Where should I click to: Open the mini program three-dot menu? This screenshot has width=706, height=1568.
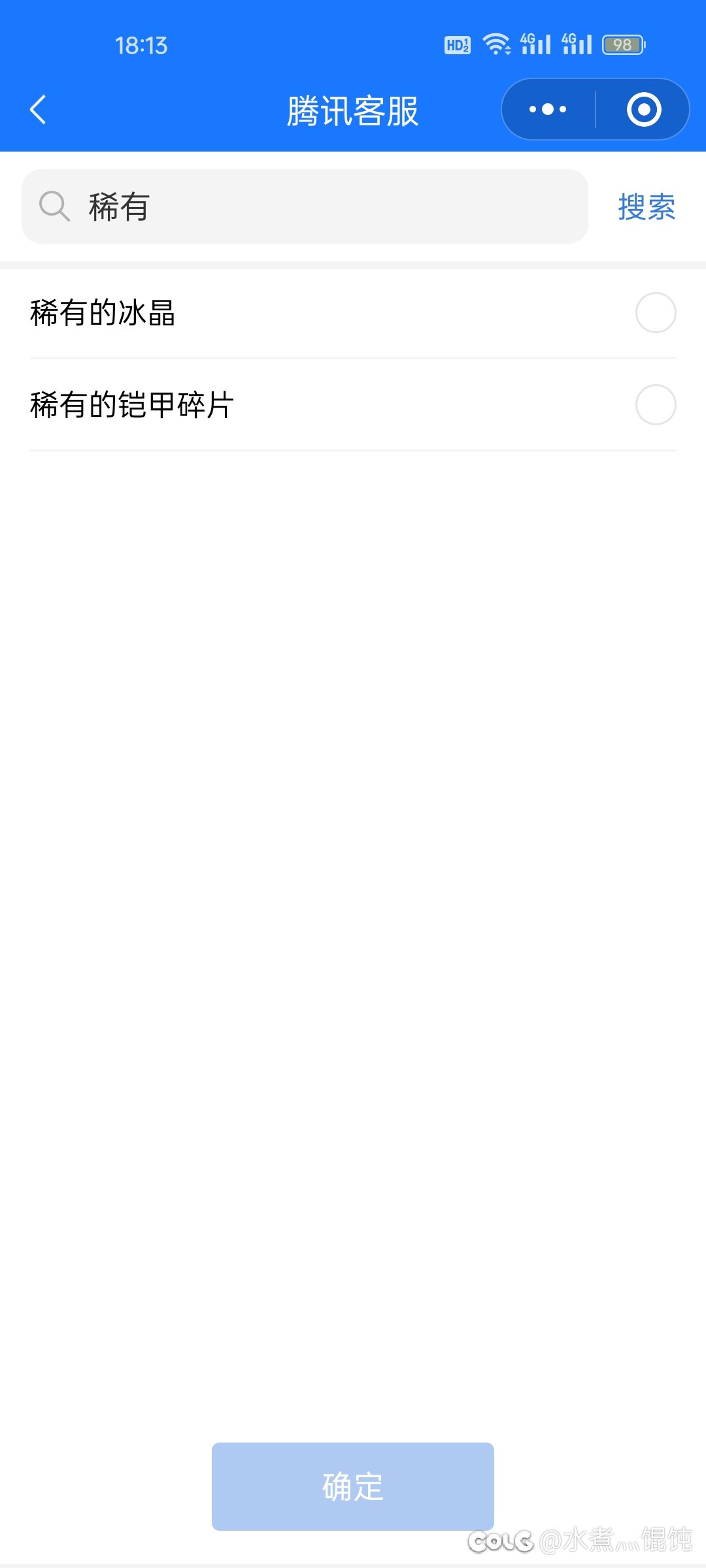point(548,109)
